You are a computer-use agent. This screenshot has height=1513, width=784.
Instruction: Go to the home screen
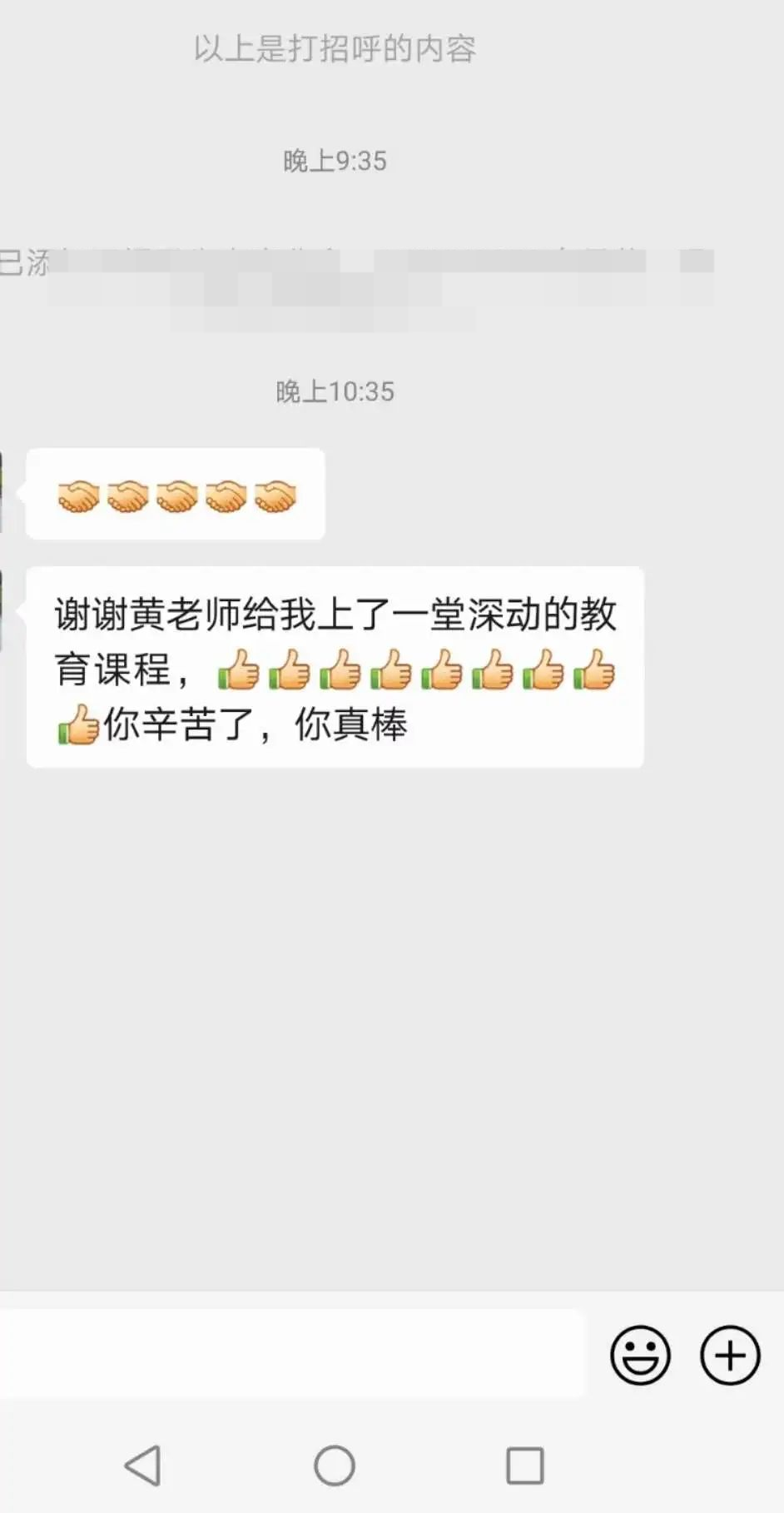click(335, 1466)
